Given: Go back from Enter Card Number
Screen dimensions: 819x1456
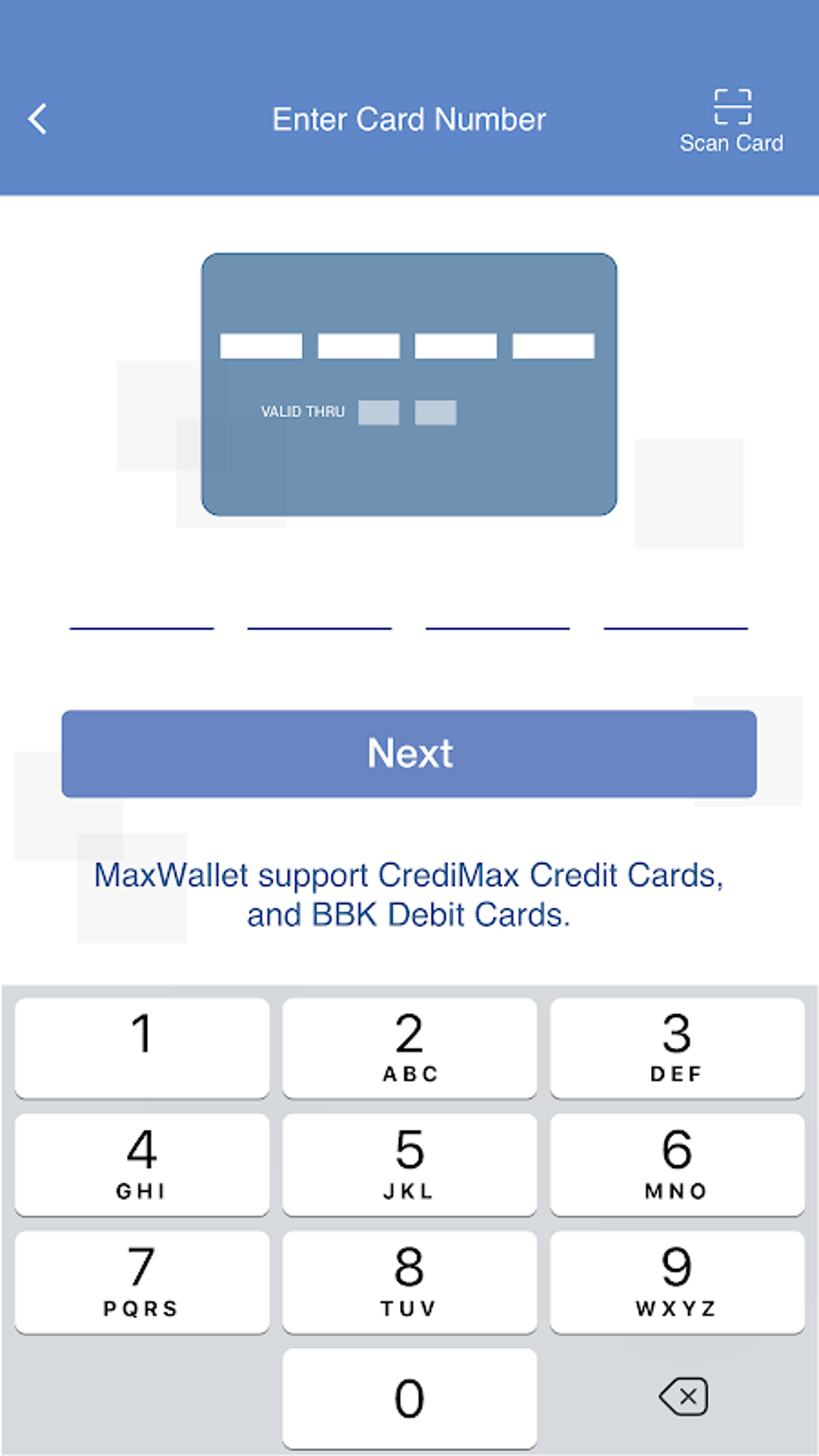Looking at the screenshot, I should coord(37,120).
